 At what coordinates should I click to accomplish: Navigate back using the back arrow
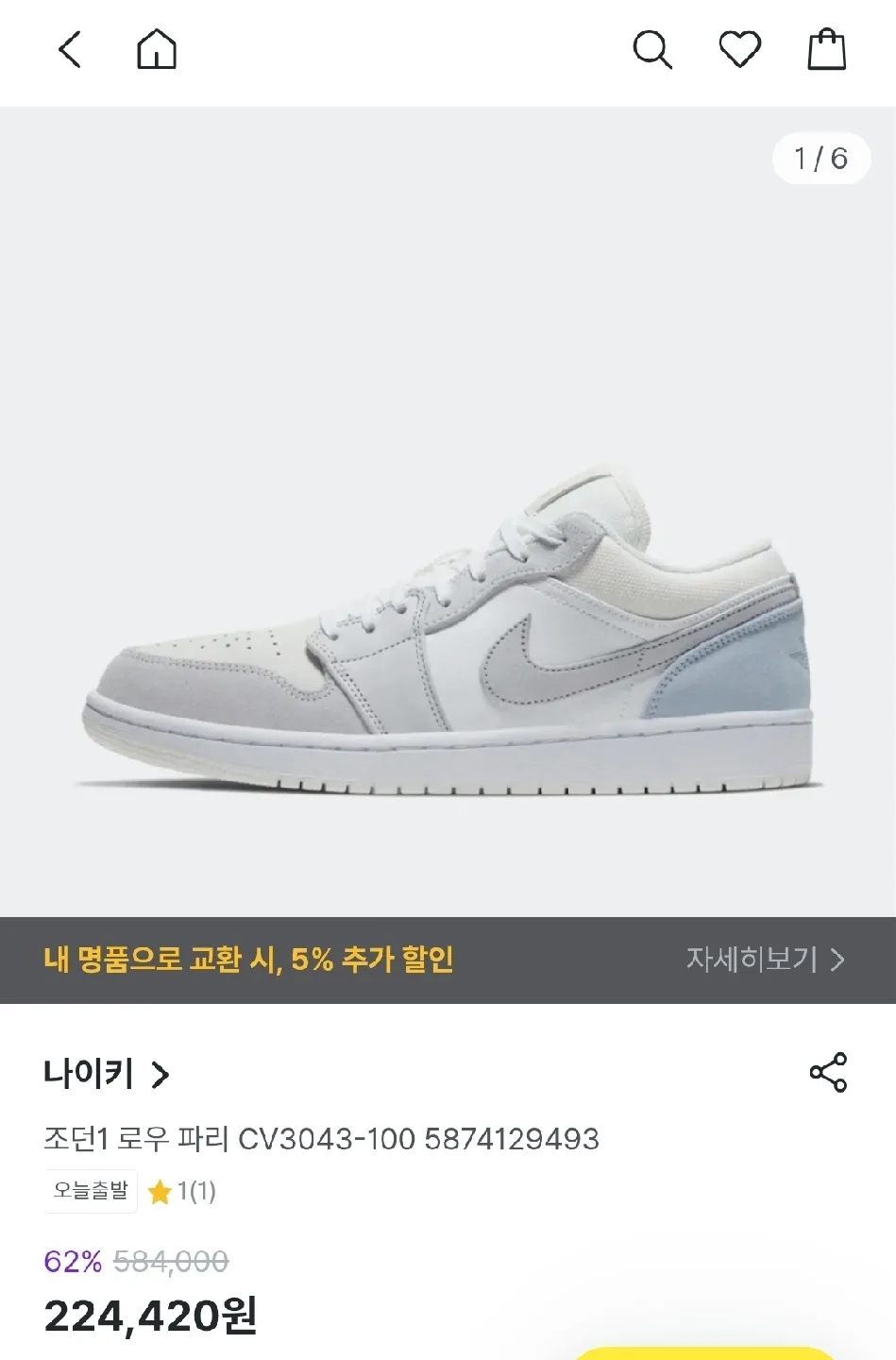67,49
